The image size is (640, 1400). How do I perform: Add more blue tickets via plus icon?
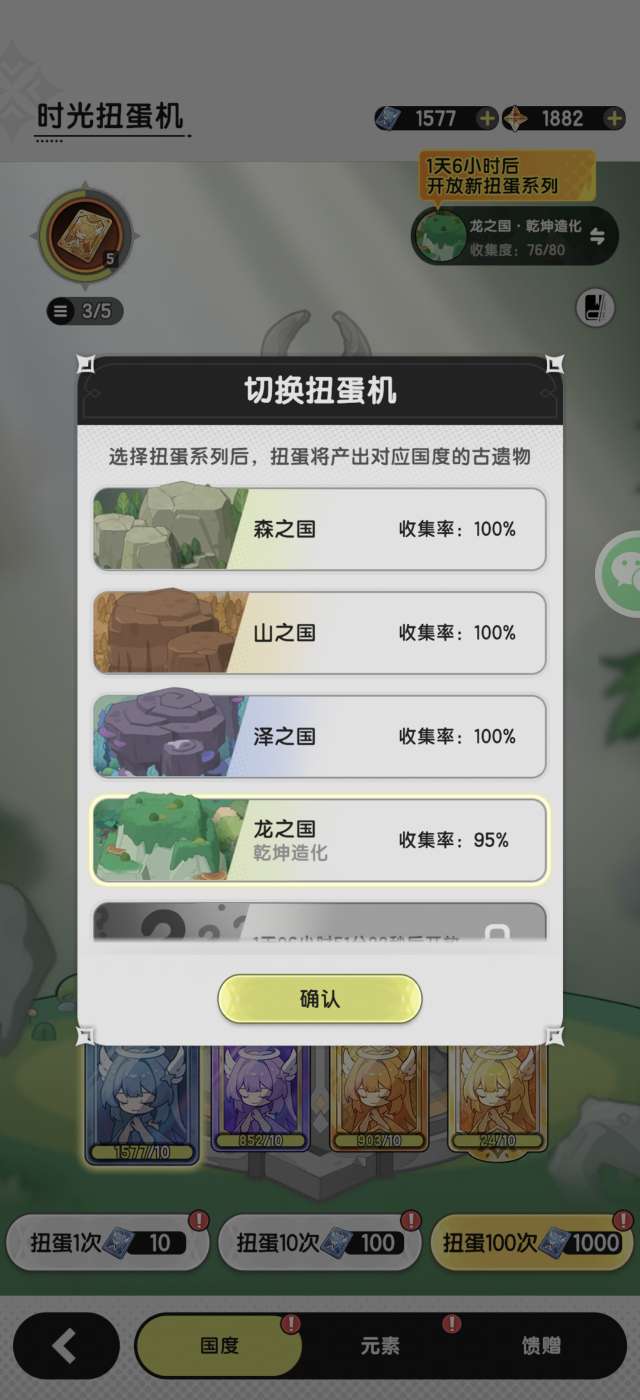click(487, 118)
